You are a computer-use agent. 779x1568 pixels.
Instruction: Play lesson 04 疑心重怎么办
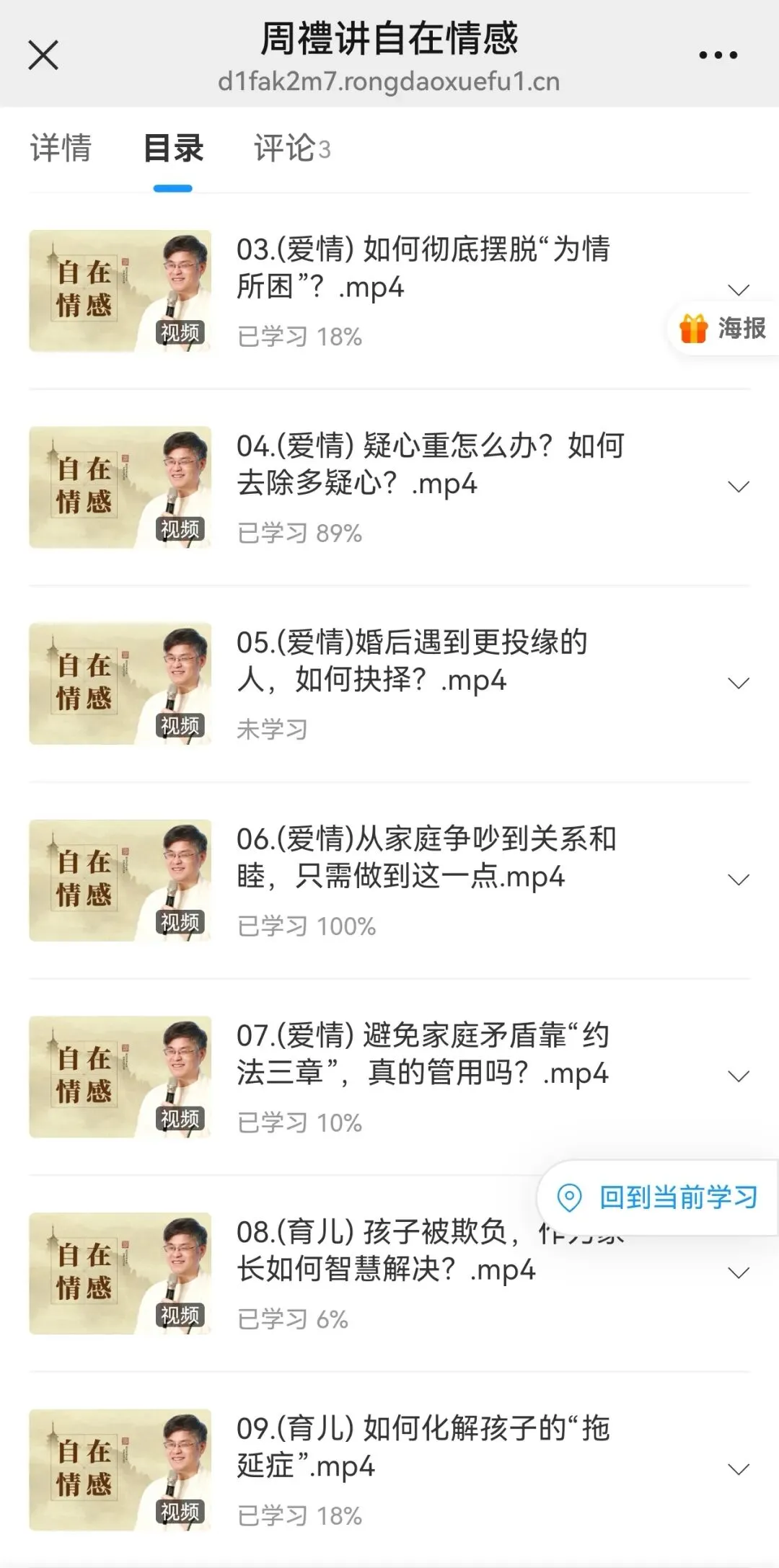pos(430,465)
